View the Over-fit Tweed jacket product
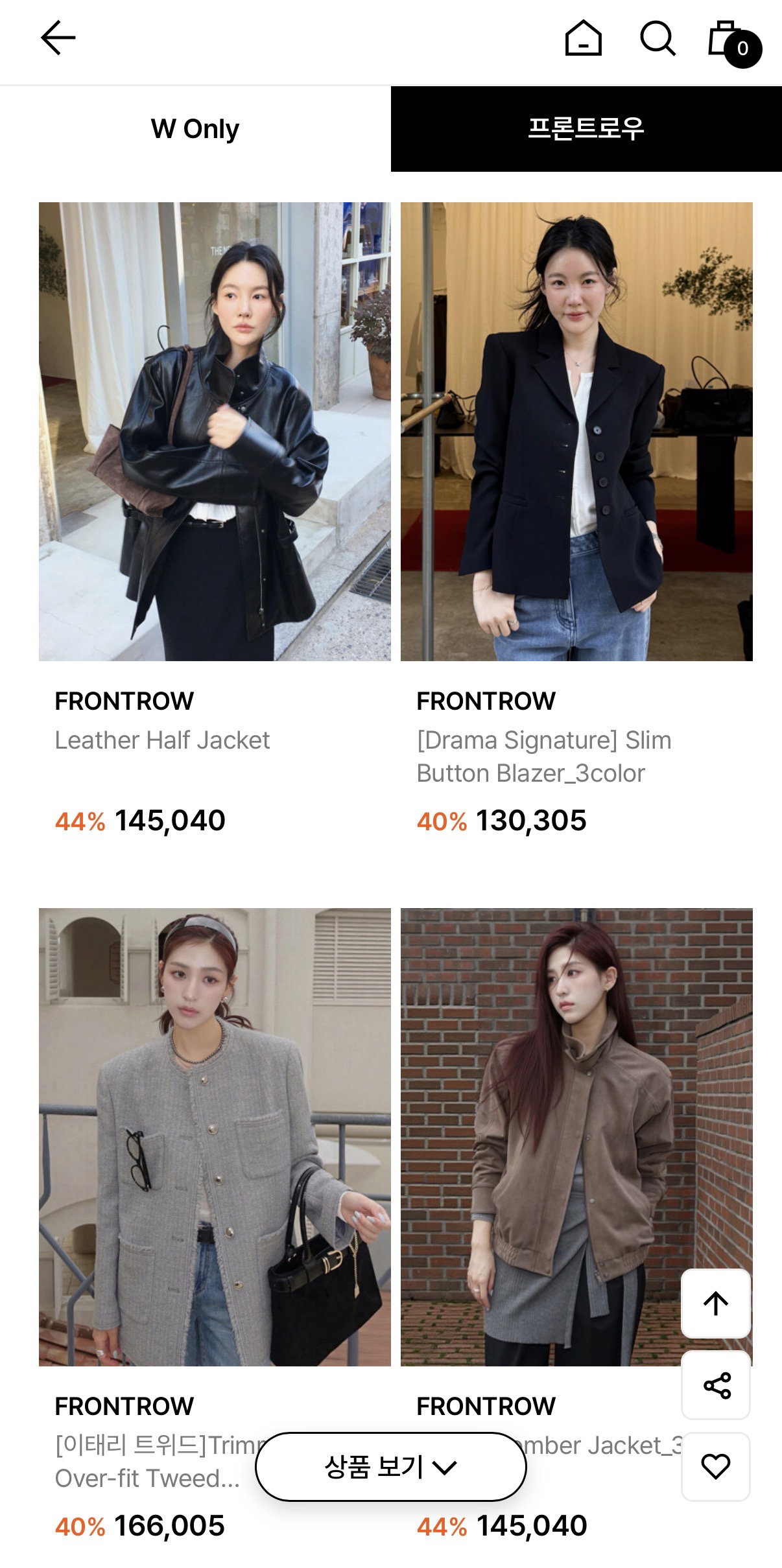This screenshot has width=782, height=1568. tap(215, 1137)
